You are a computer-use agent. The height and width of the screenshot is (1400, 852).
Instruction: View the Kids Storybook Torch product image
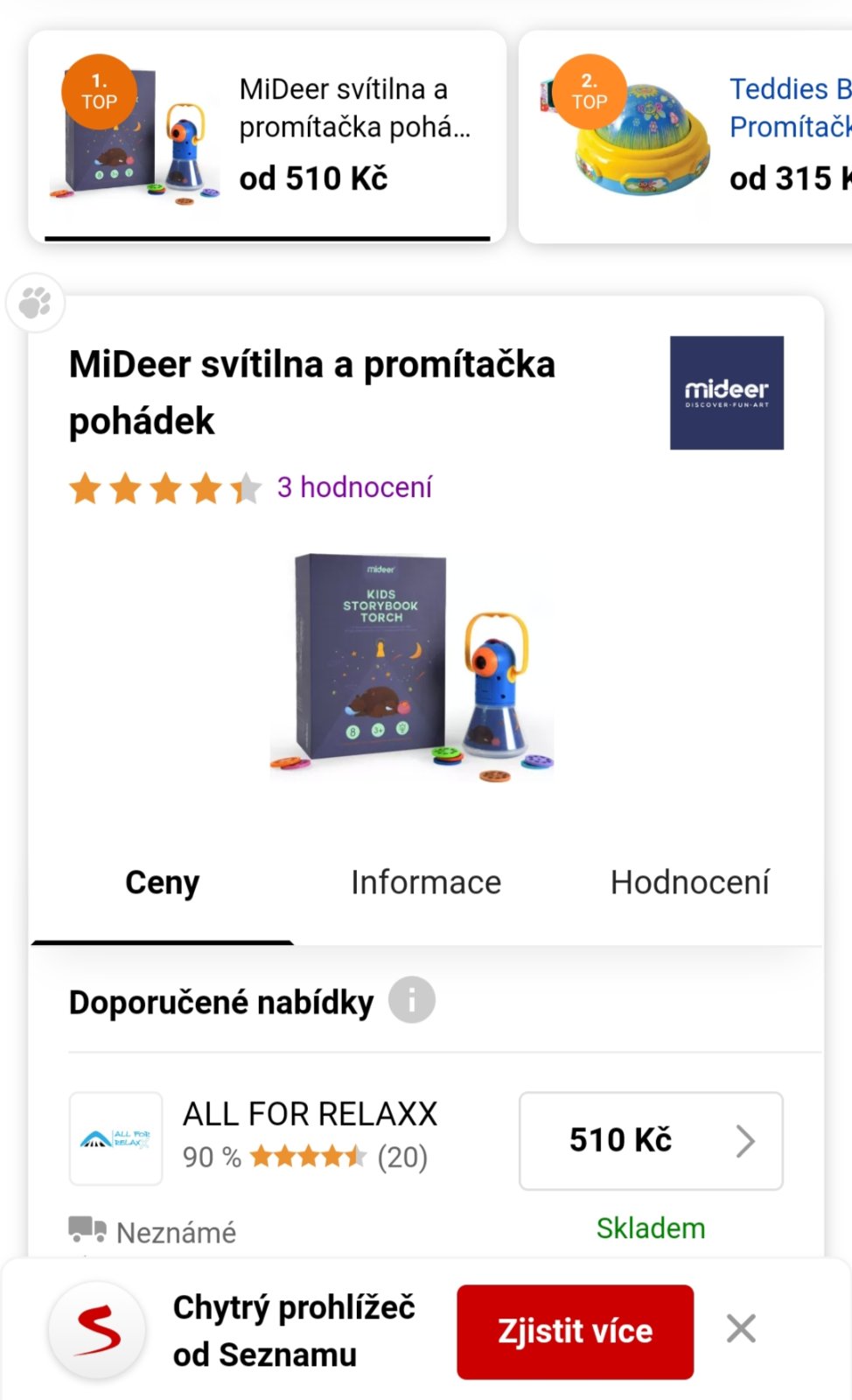coord(411,665)
